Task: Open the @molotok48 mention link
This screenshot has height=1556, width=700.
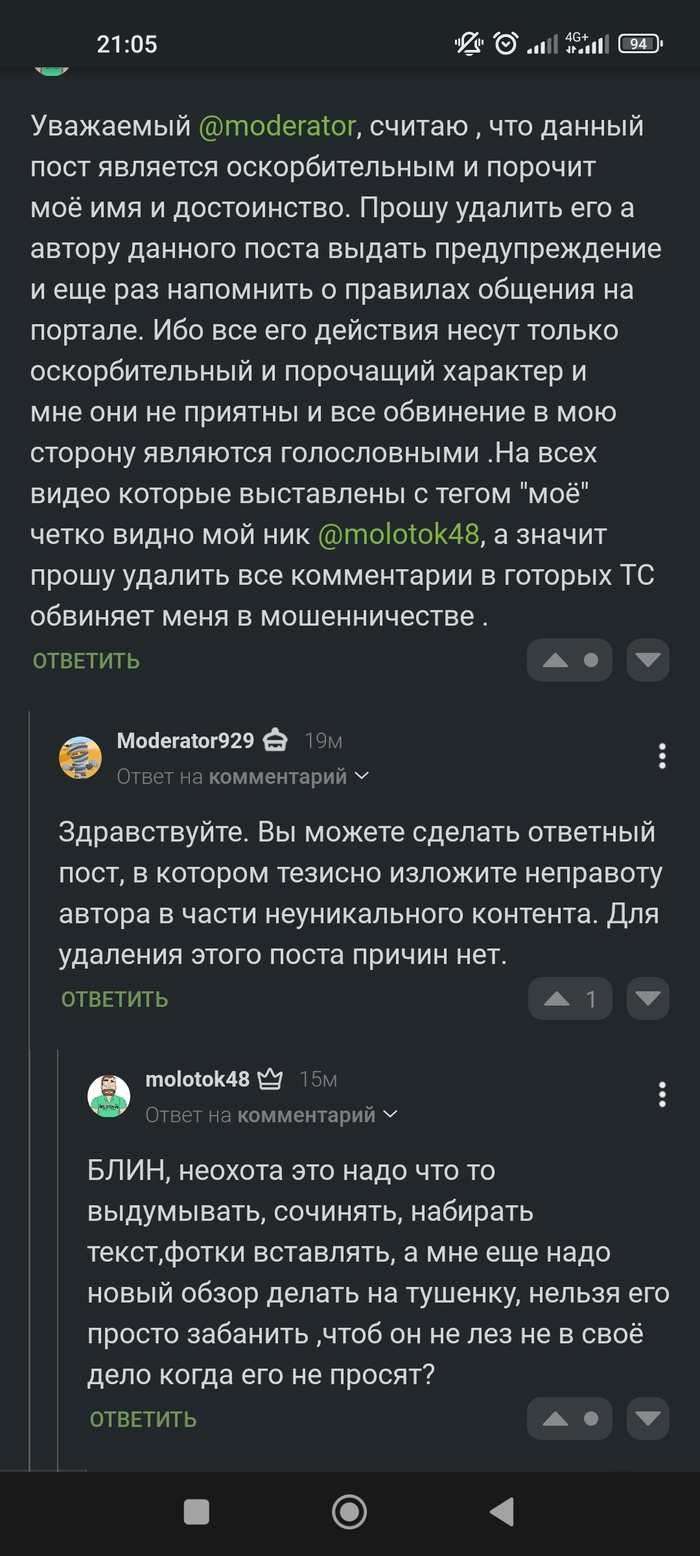Action: coord(398,535)
